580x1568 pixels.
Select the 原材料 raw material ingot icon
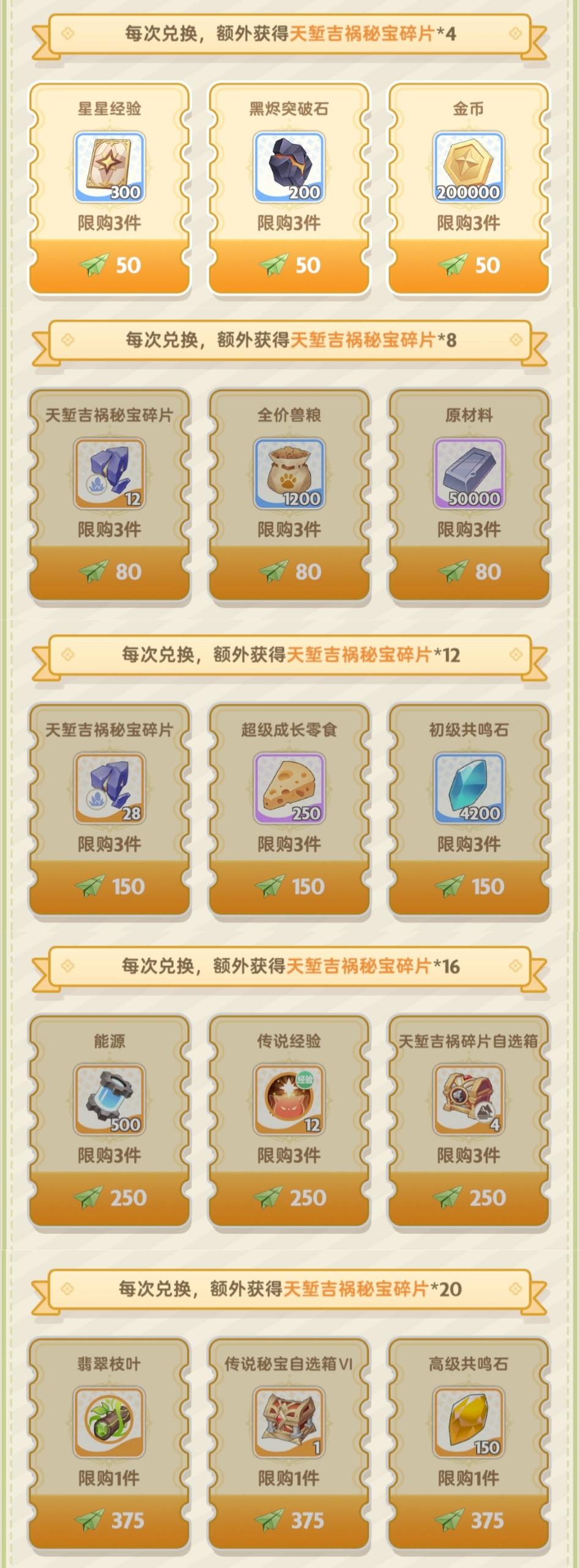(x=468, y=471)
